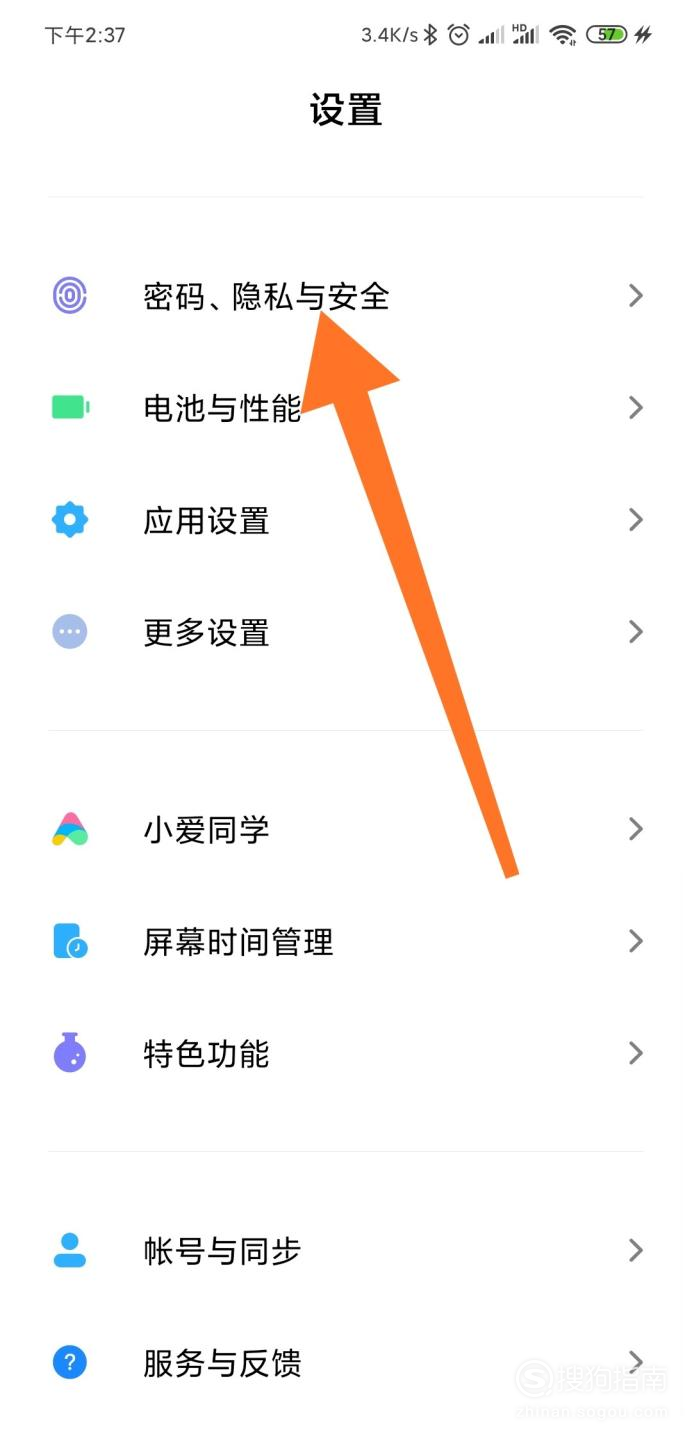Screen dimensions: 692x1446
Task: Open 密码、隐私与安全 settings
Action: click(346, 296)
